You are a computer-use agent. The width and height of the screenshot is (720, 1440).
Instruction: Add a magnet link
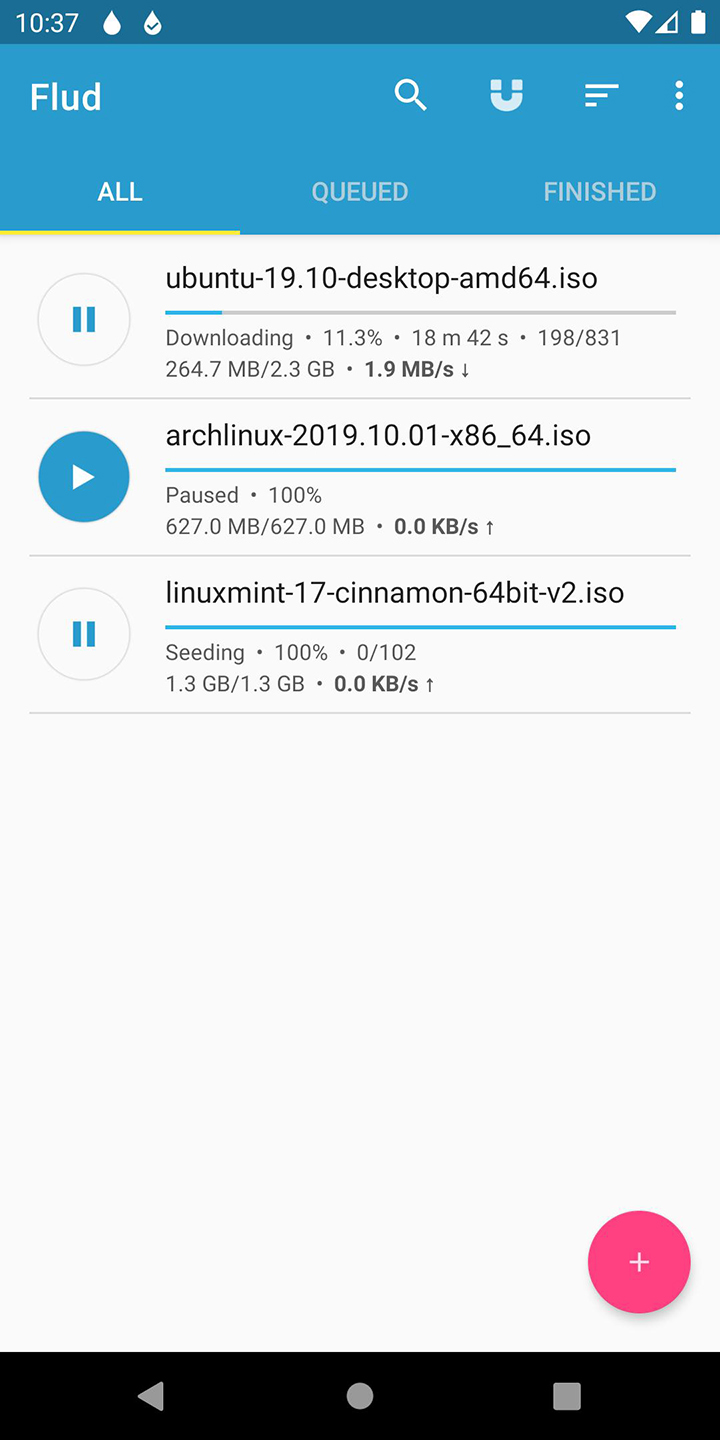tap(506, 95)
